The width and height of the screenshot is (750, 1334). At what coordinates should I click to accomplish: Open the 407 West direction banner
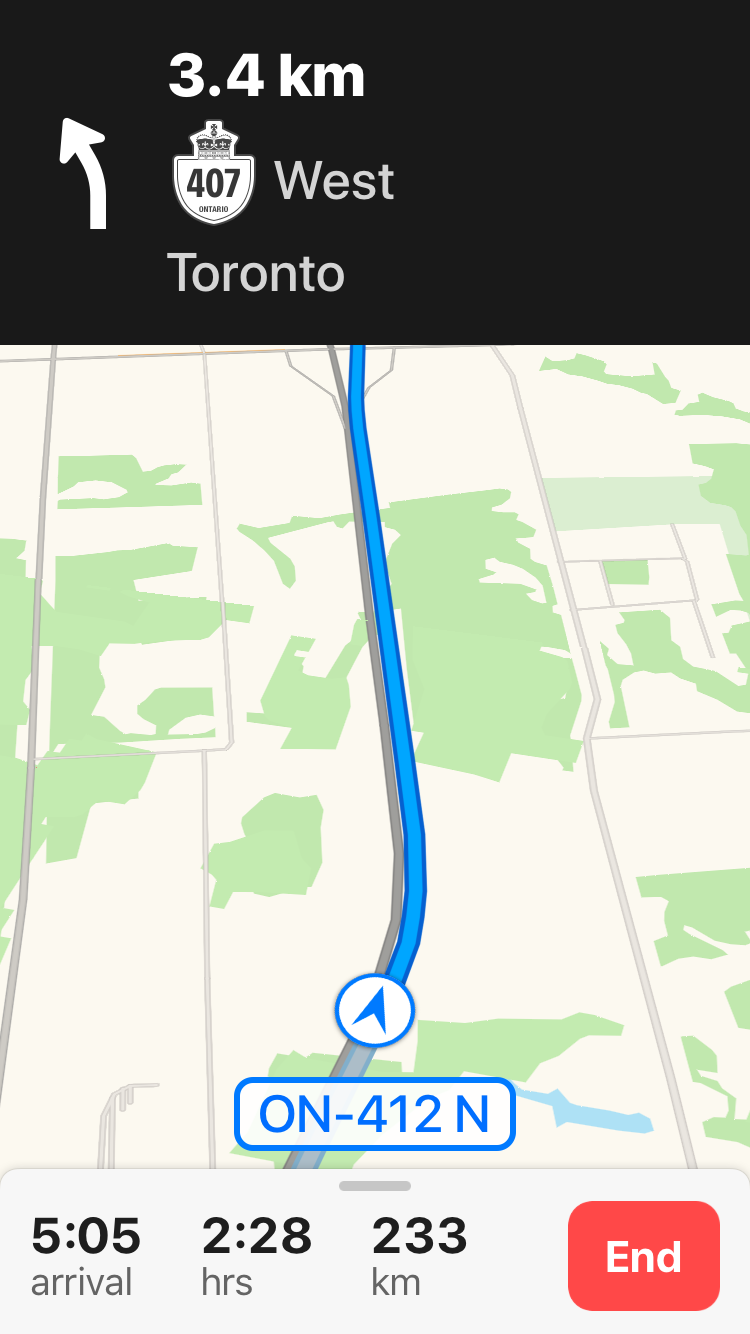click(375, 172)
